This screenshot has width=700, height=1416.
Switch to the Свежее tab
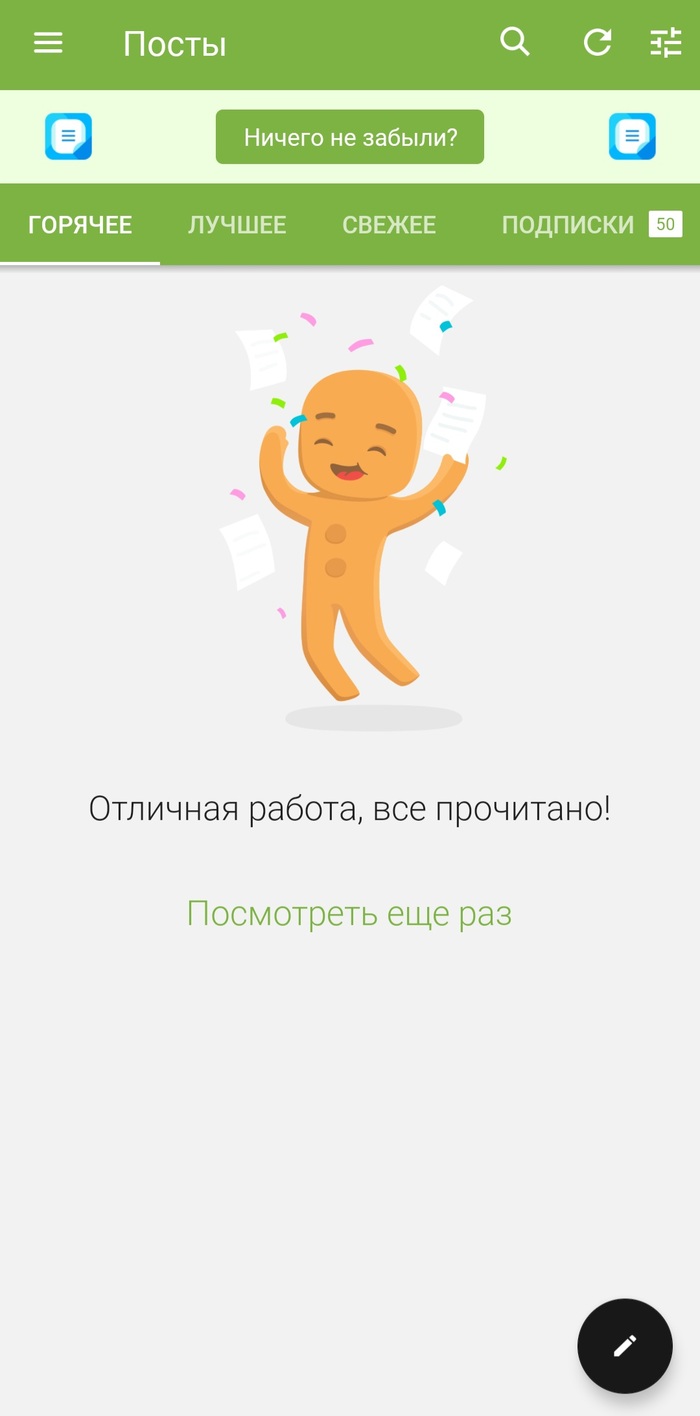click(x=389, y=225)
